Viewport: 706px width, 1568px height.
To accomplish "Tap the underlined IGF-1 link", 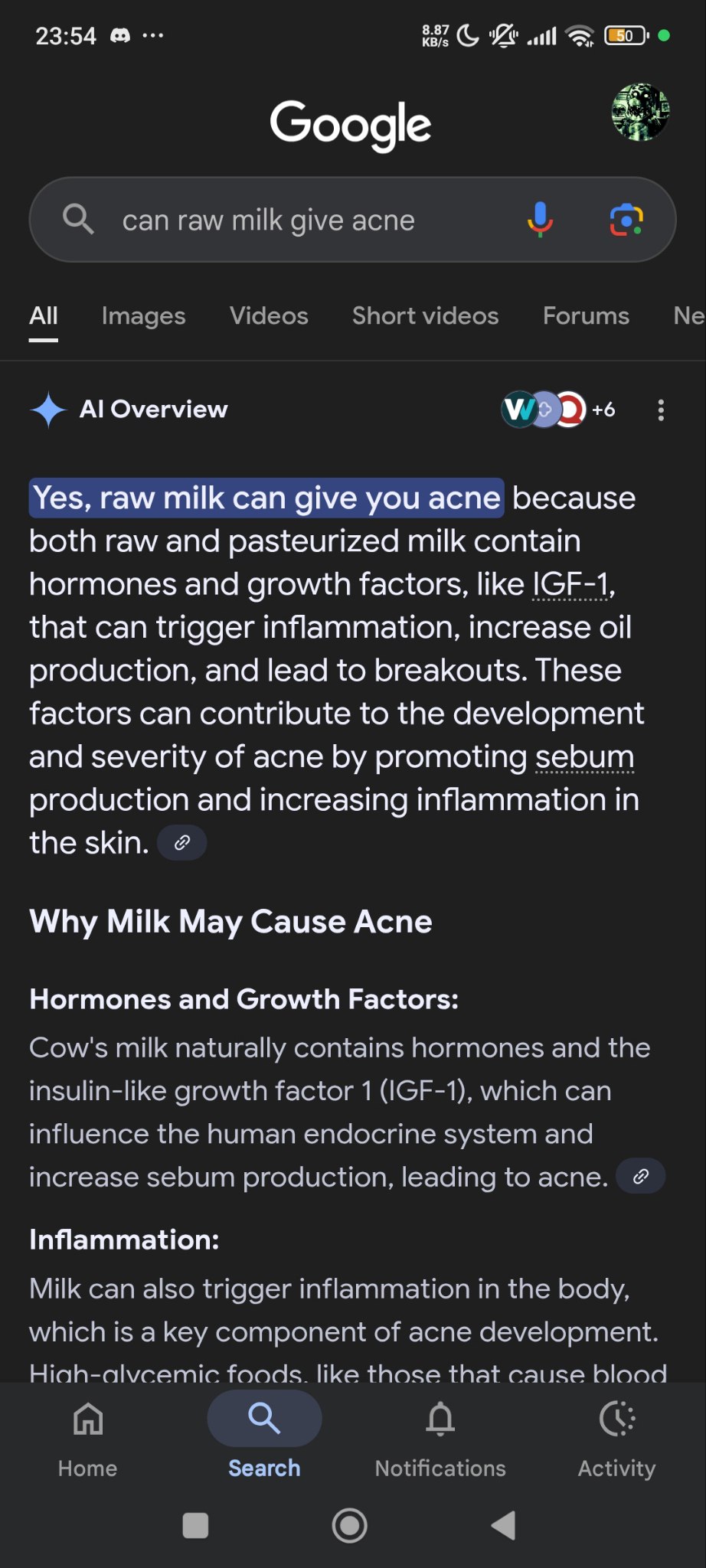I will [x=572, y=584].
